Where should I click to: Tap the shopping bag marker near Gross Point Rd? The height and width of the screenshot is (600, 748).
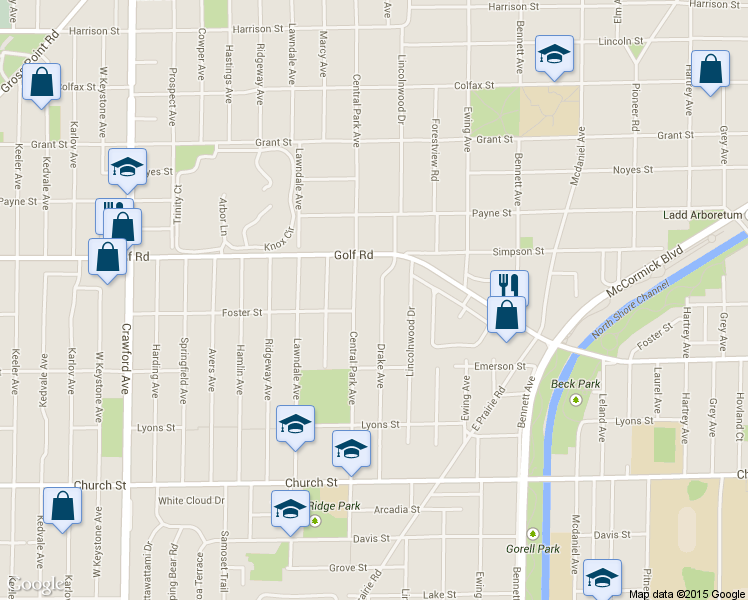point(41,84)
